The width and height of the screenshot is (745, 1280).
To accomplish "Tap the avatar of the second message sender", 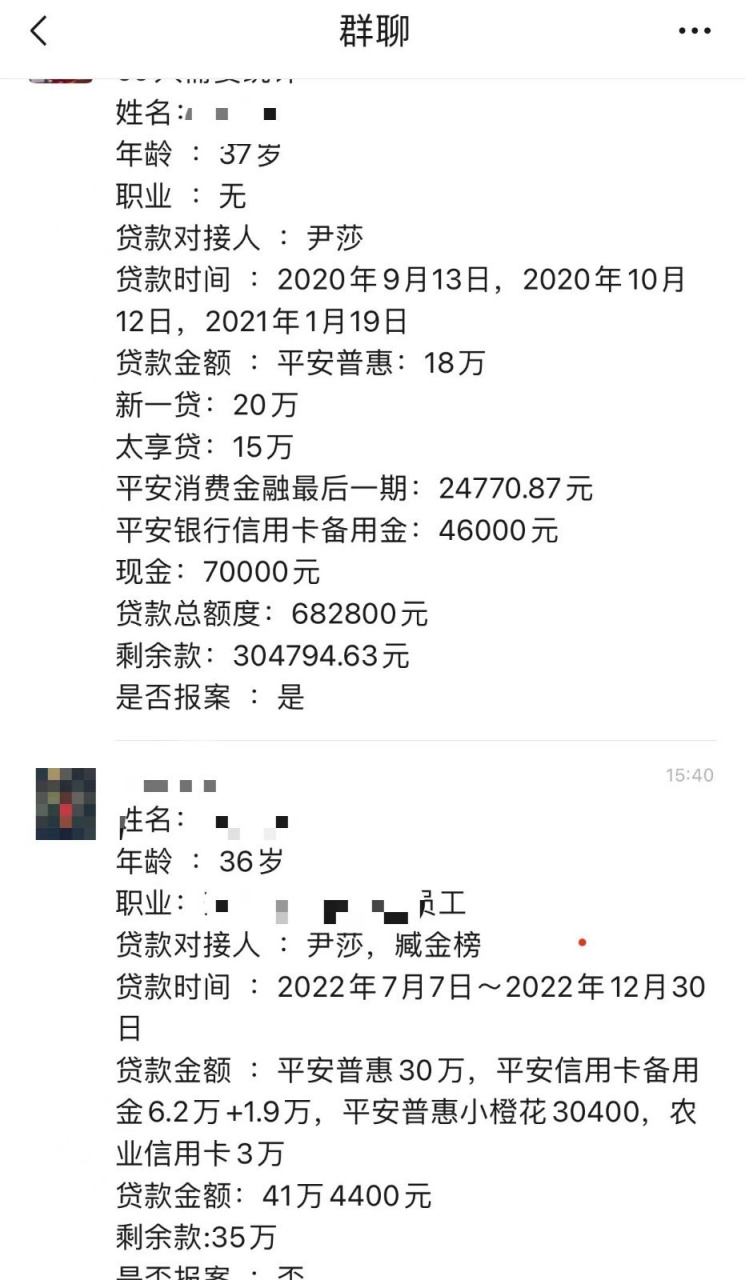I will point(64,804).
